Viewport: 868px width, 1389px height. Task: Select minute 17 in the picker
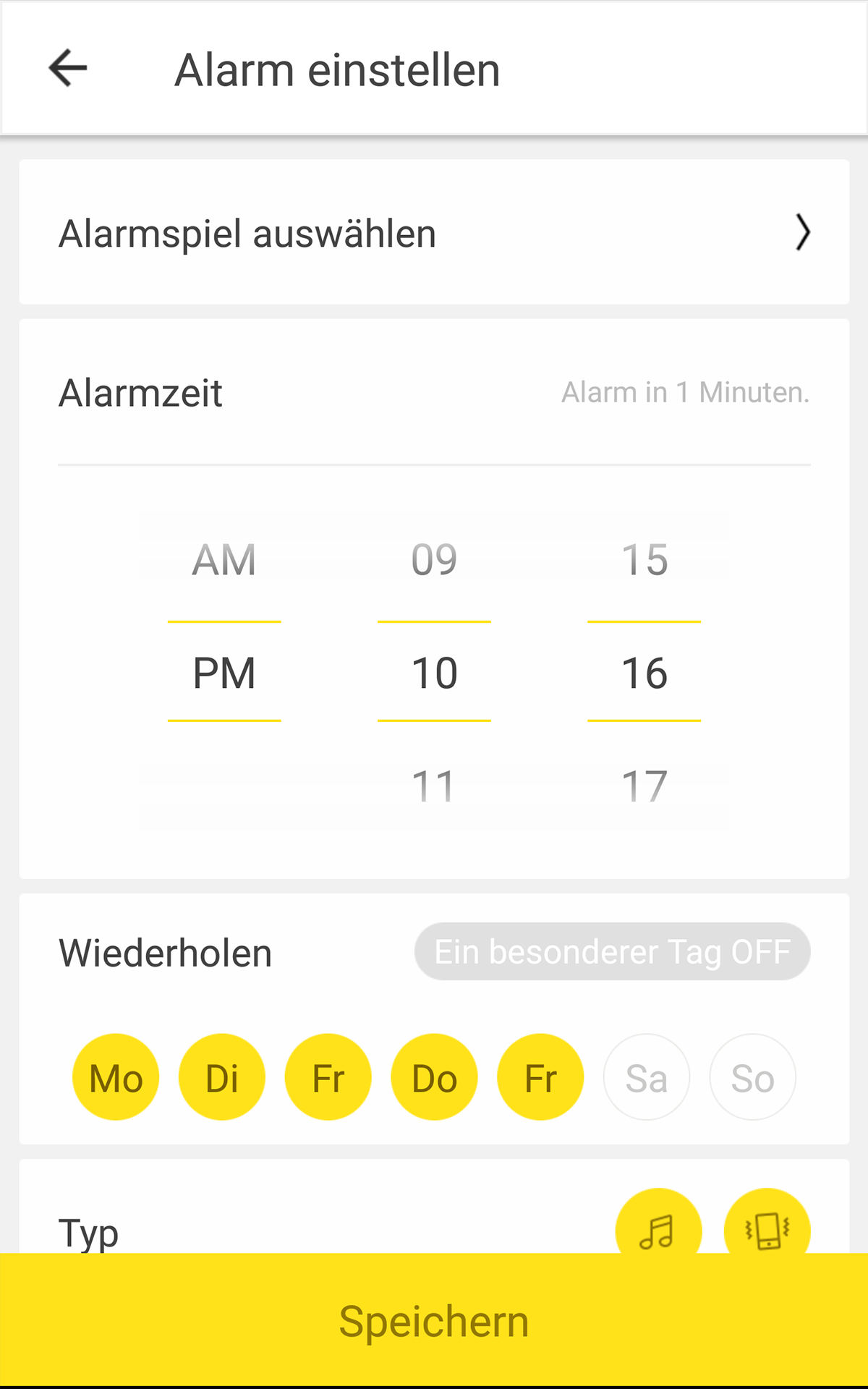(644, 786)
